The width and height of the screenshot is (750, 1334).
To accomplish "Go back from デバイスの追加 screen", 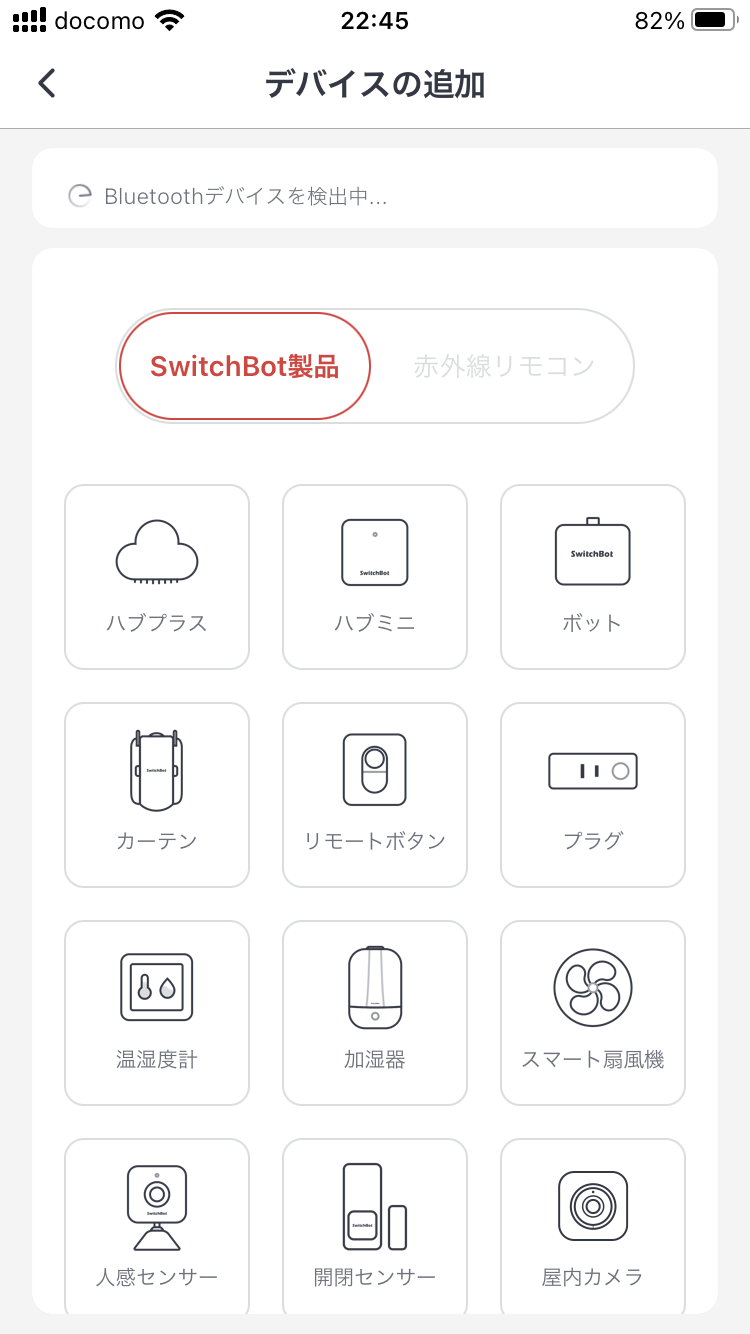I will [46, 84].
